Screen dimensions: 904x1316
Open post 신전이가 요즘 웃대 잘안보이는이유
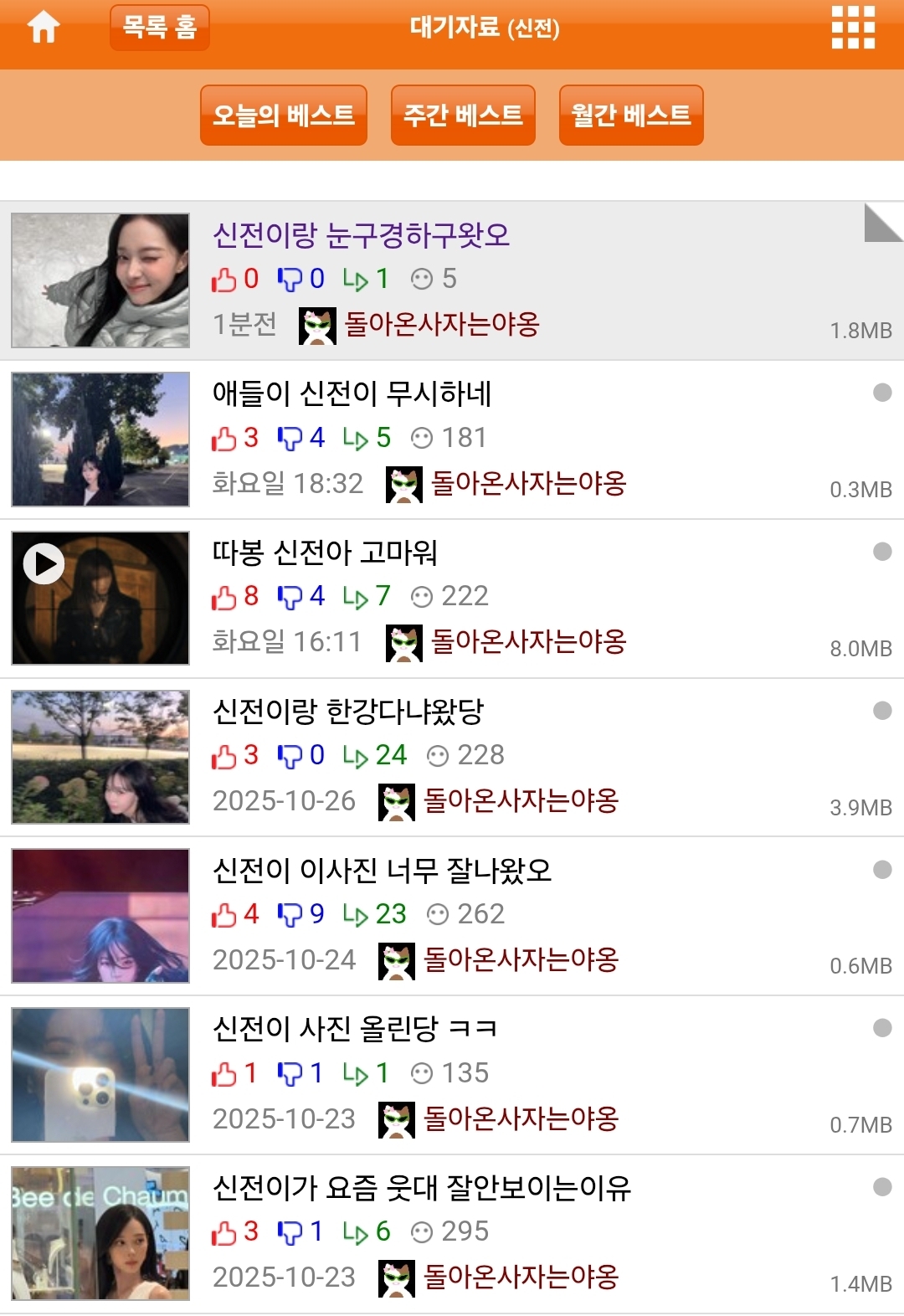[422, 1188]
